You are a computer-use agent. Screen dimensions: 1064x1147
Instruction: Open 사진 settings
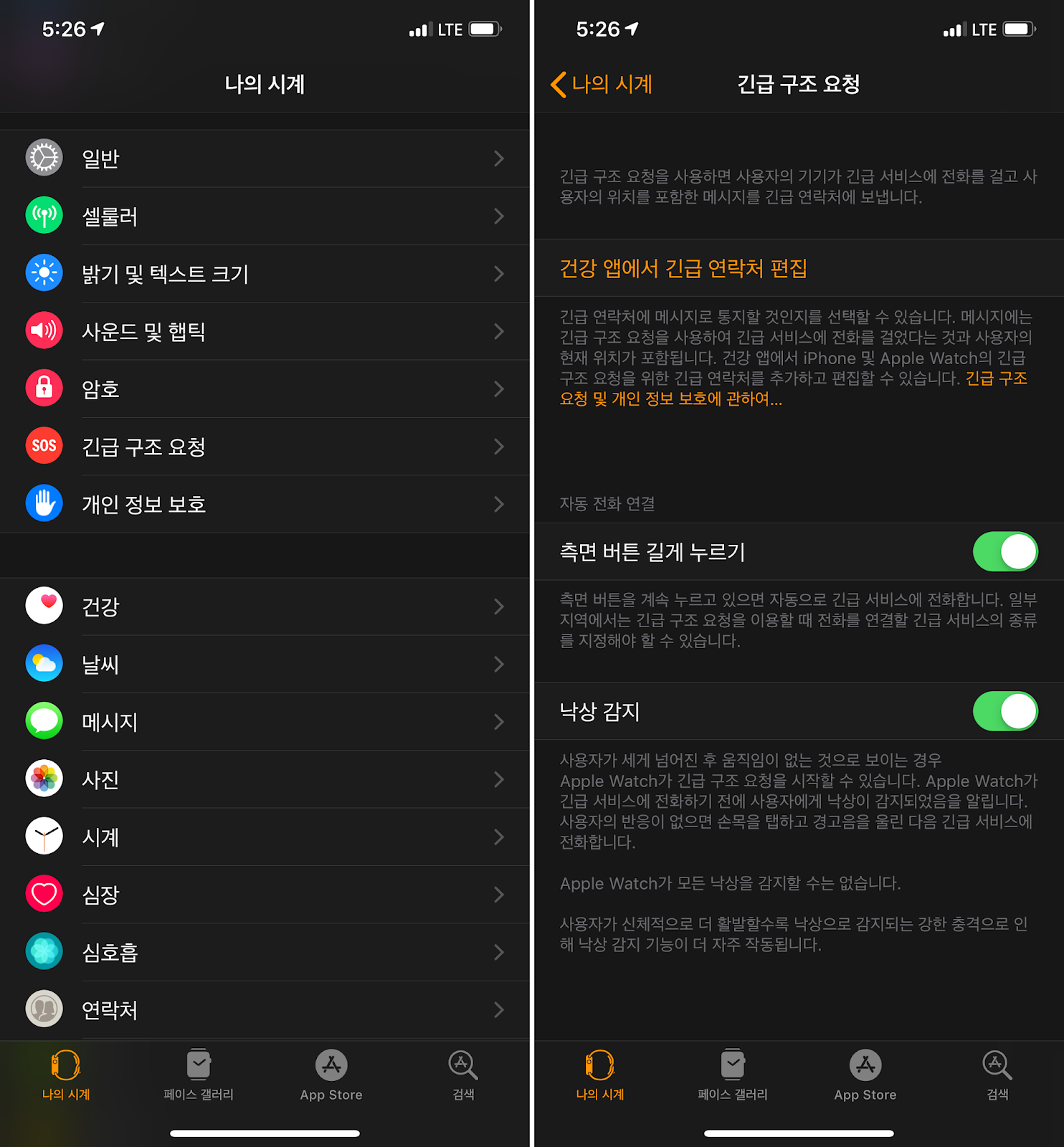264,779
